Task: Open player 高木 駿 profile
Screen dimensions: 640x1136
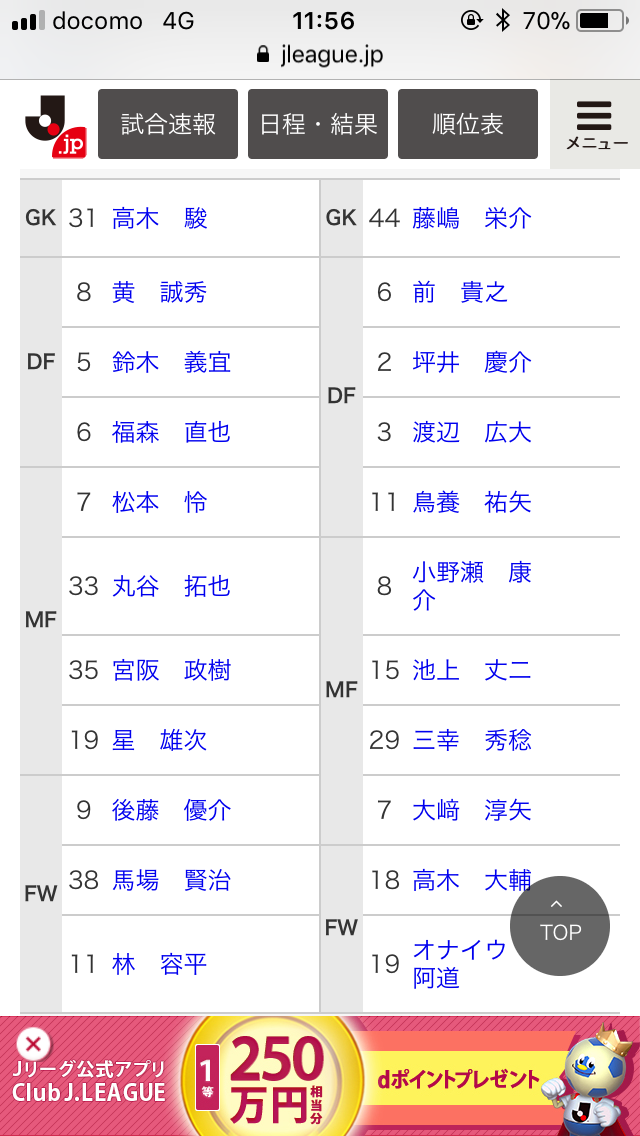Action: 160,218
